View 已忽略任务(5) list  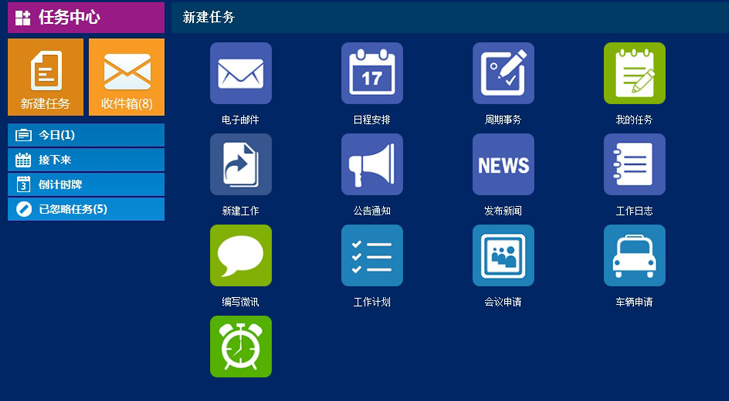click(86, 209)
